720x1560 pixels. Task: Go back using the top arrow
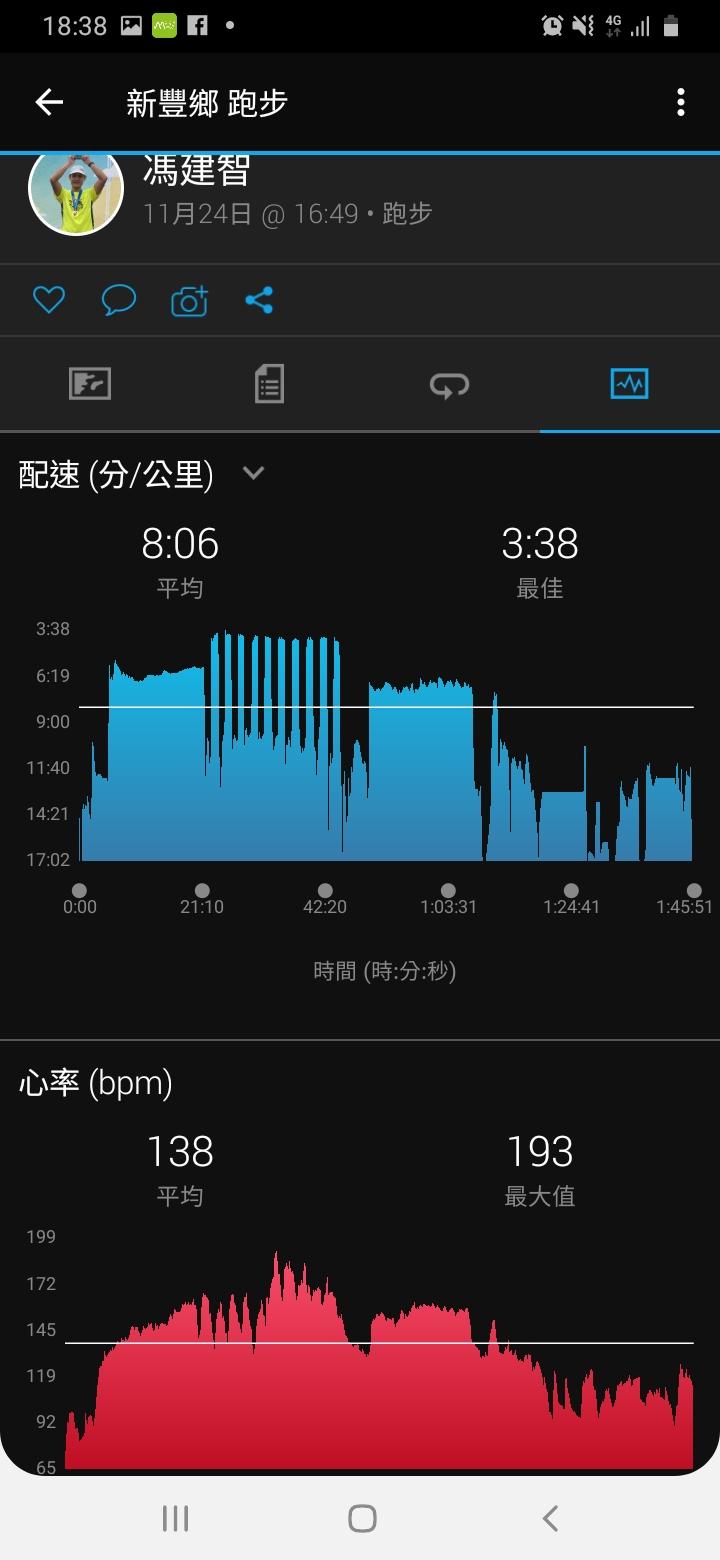tap(49, 102)
